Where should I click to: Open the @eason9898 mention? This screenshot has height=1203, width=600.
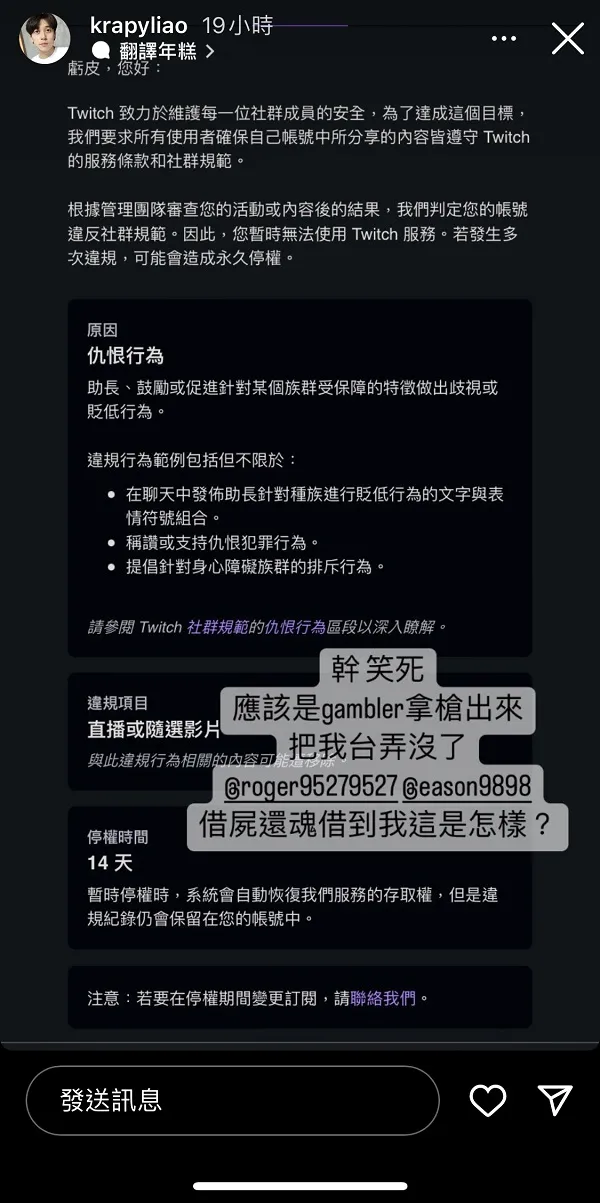pyautogui.click(x=466, y=786)
